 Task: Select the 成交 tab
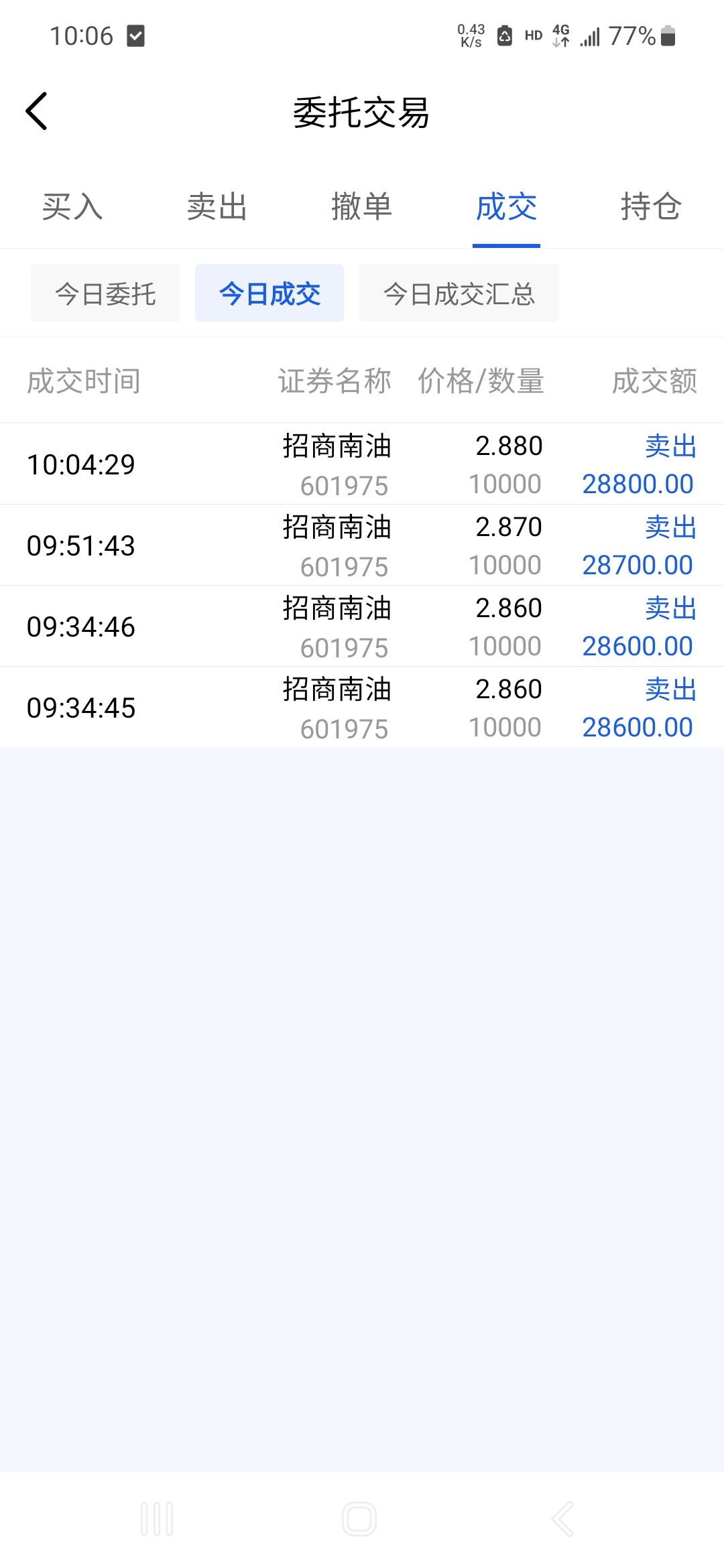[507, 206]
